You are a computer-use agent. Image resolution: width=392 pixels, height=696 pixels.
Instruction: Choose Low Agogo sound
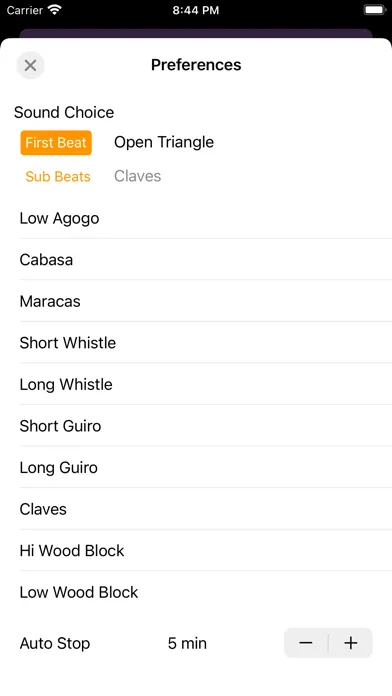[206, 218]
